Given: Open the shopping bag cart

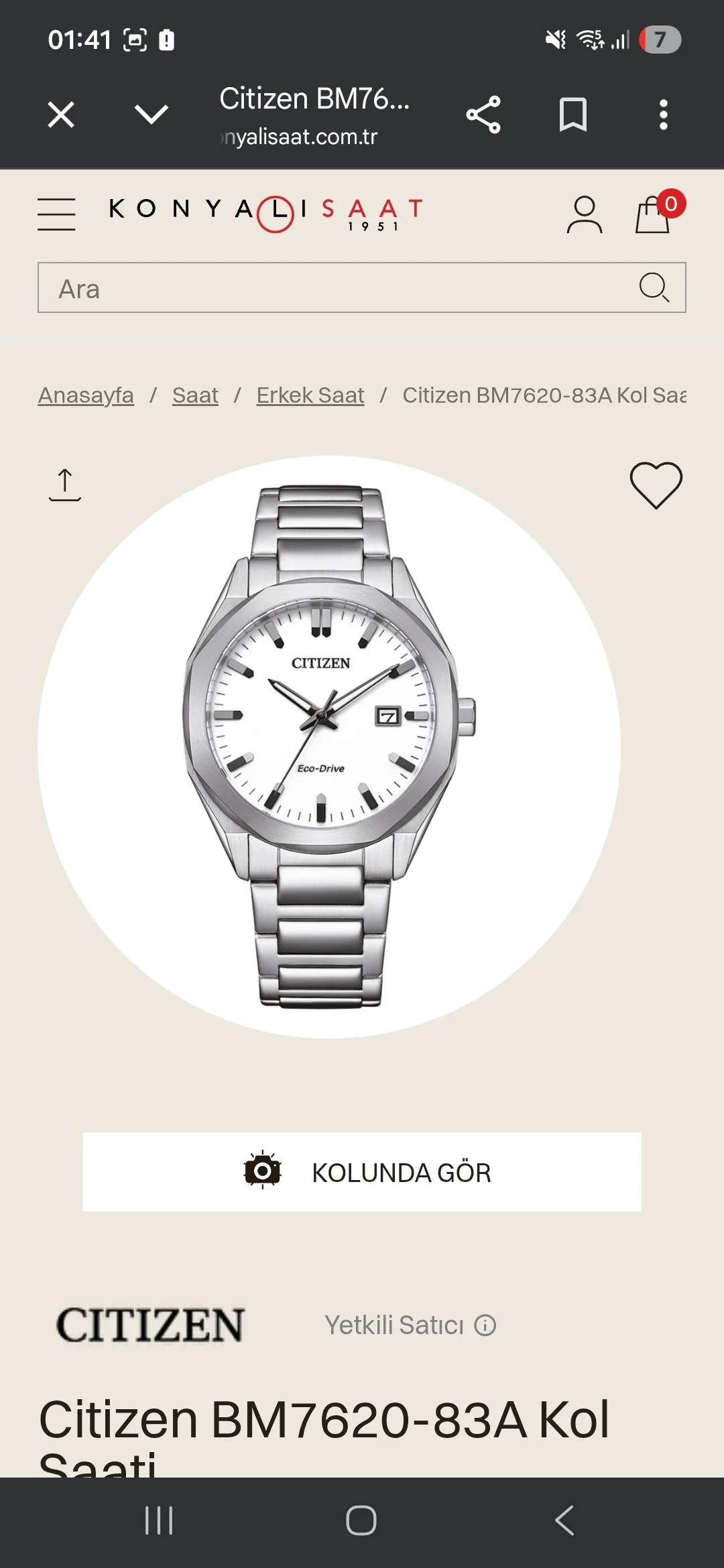Looking at the screenshot, I should tap(654, 214).
